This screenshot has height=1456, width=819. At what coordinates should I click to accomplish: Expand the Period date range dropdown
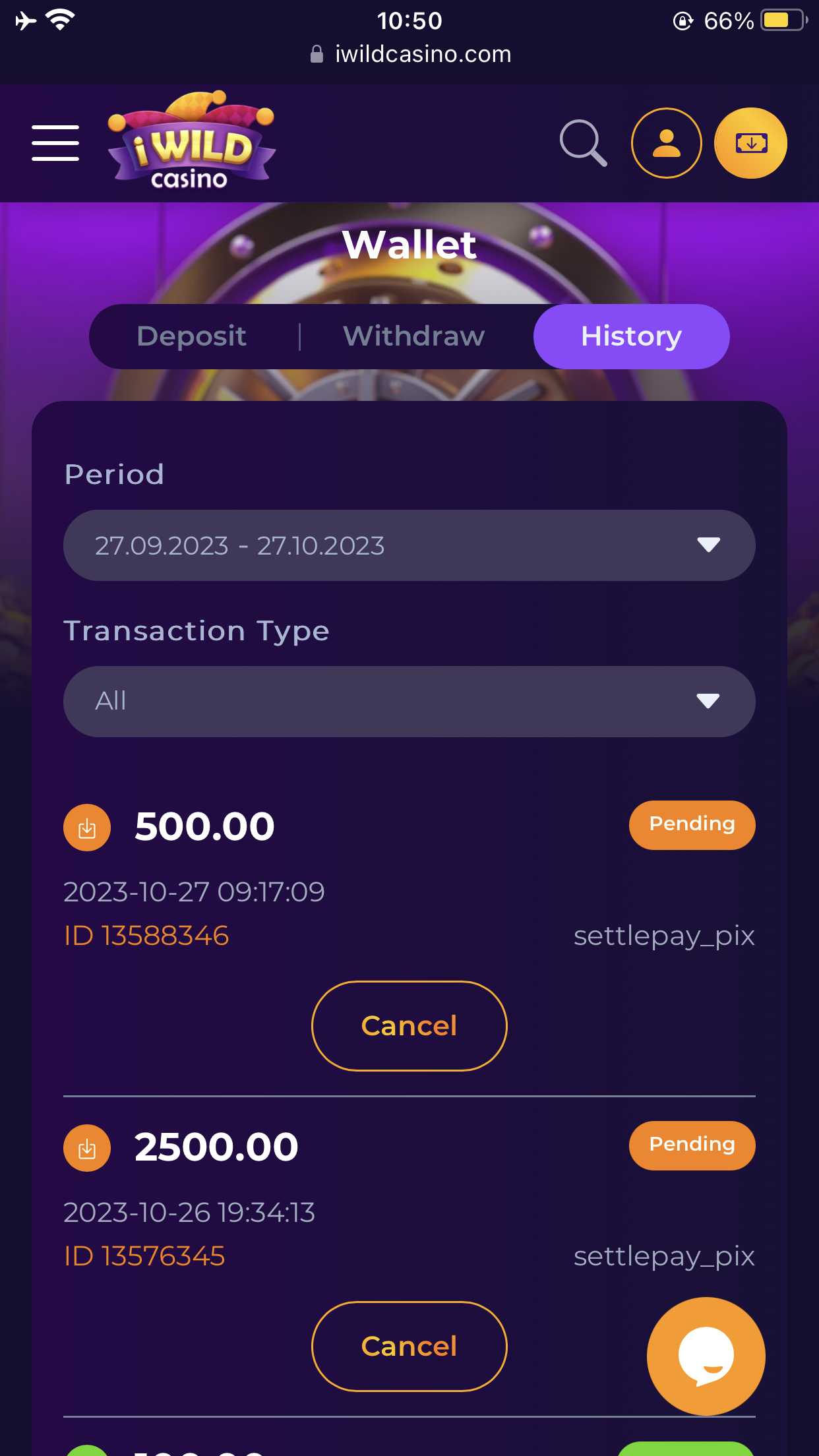pos(409,545)
